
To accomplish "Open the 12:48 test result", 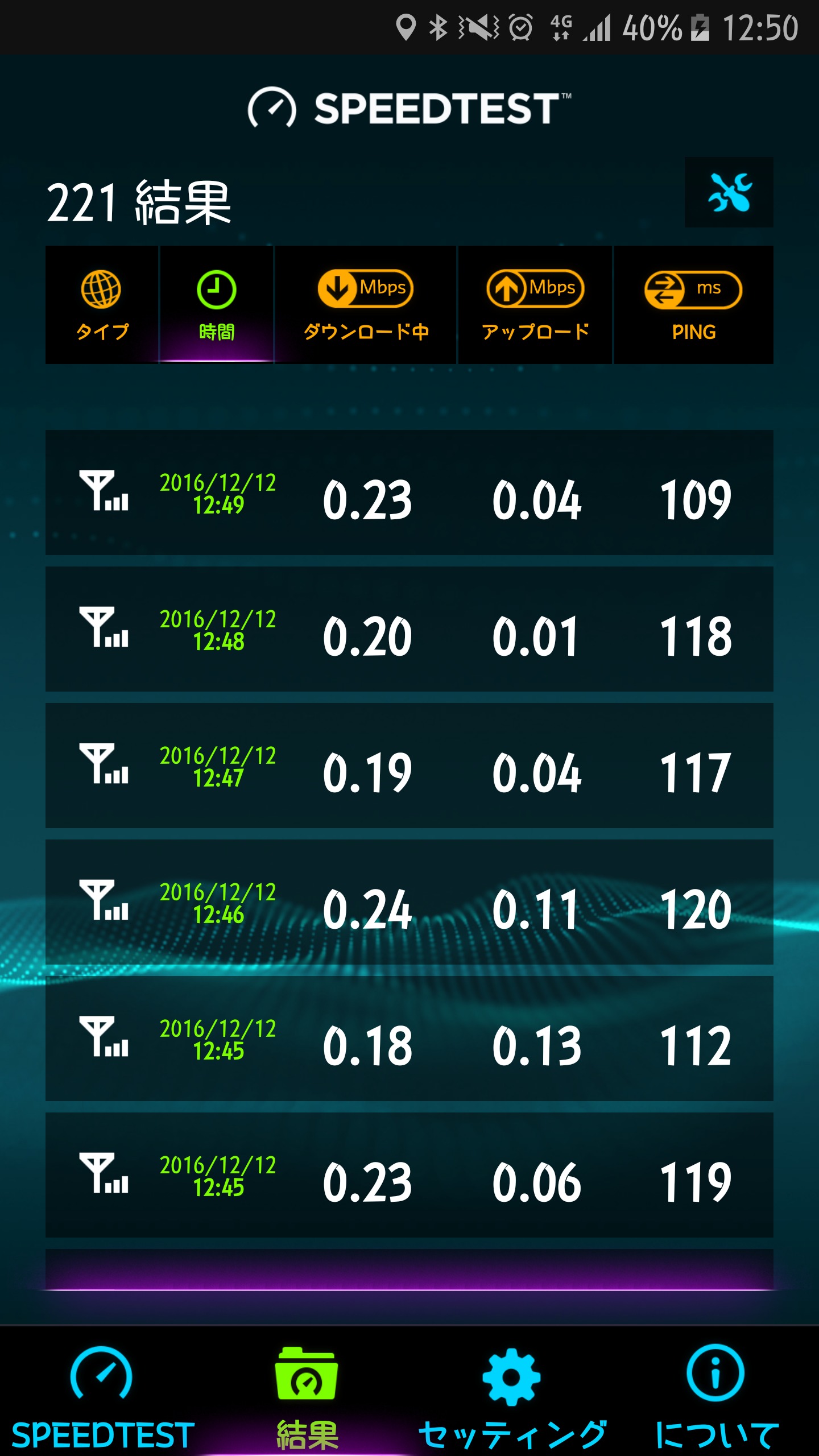I will click(x=409, y=629).
